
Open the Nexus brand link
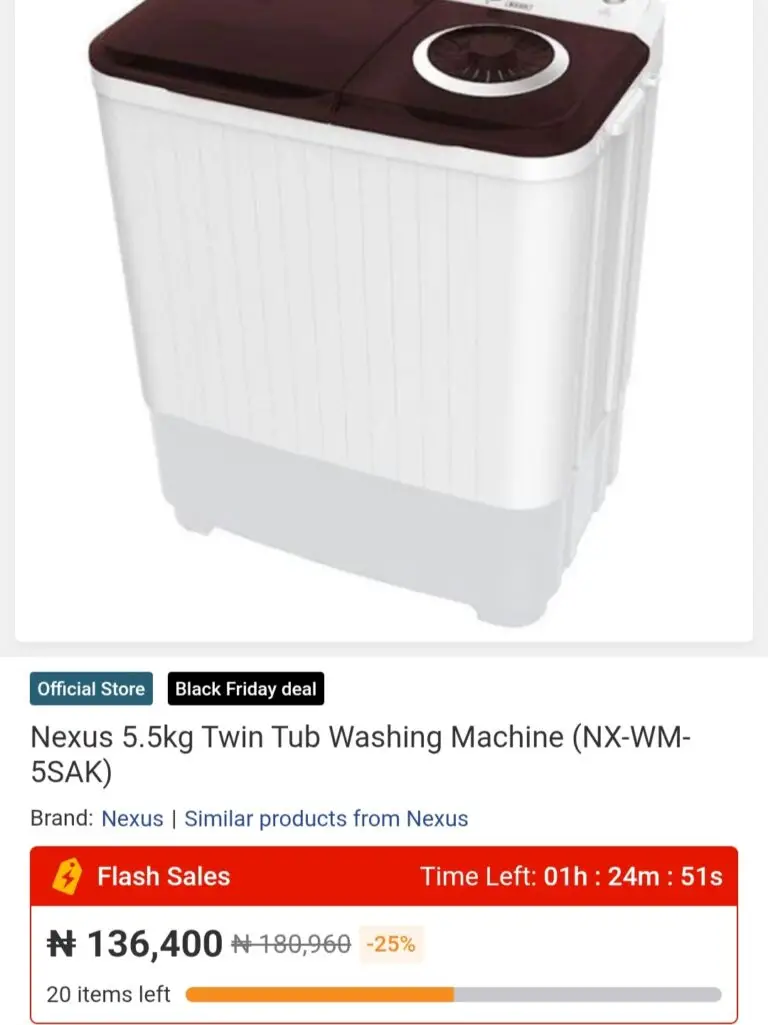[x=132, y=818]
